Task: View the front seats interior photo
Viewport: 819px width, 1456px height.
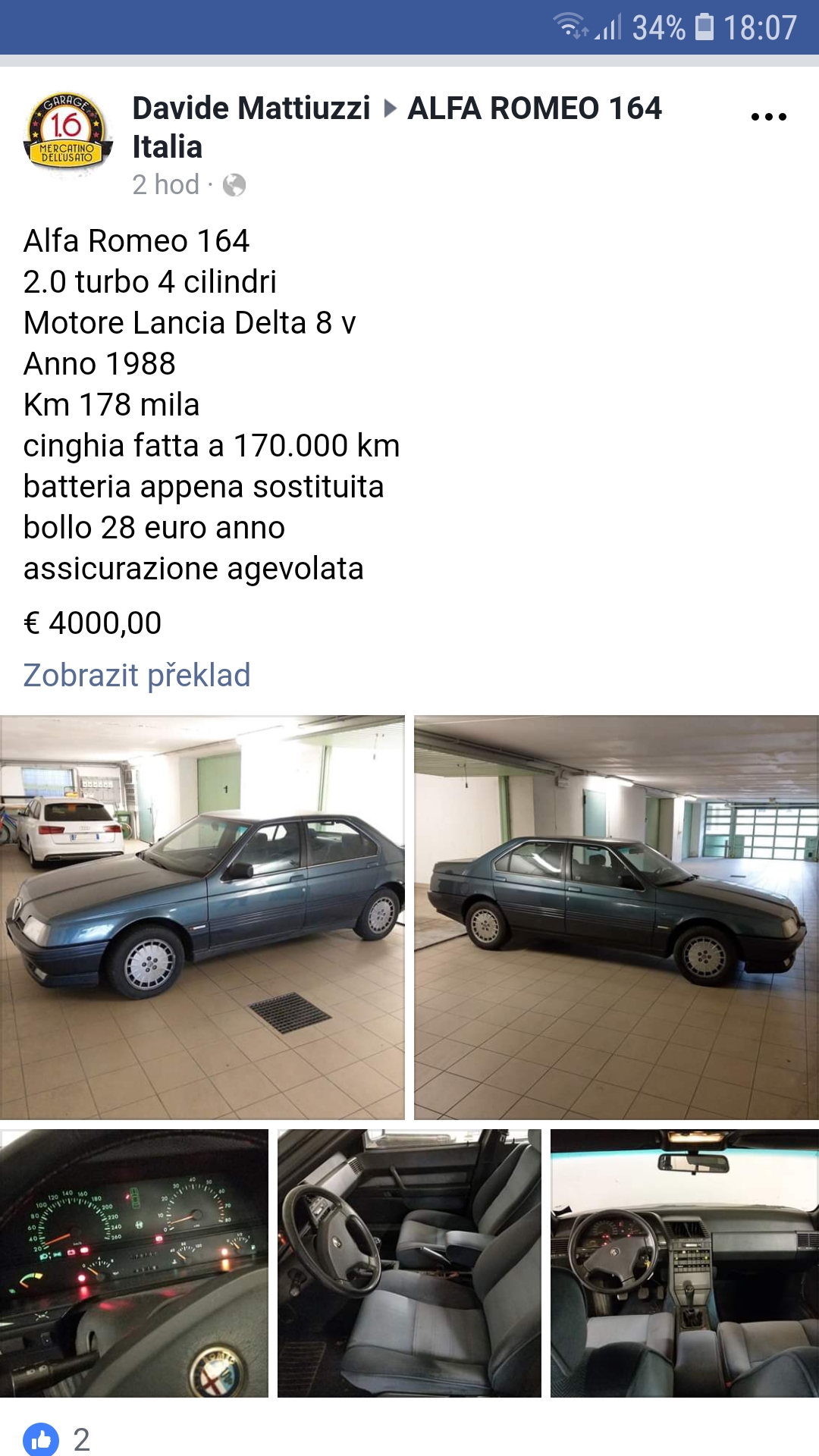Action: coord(409,1263)
